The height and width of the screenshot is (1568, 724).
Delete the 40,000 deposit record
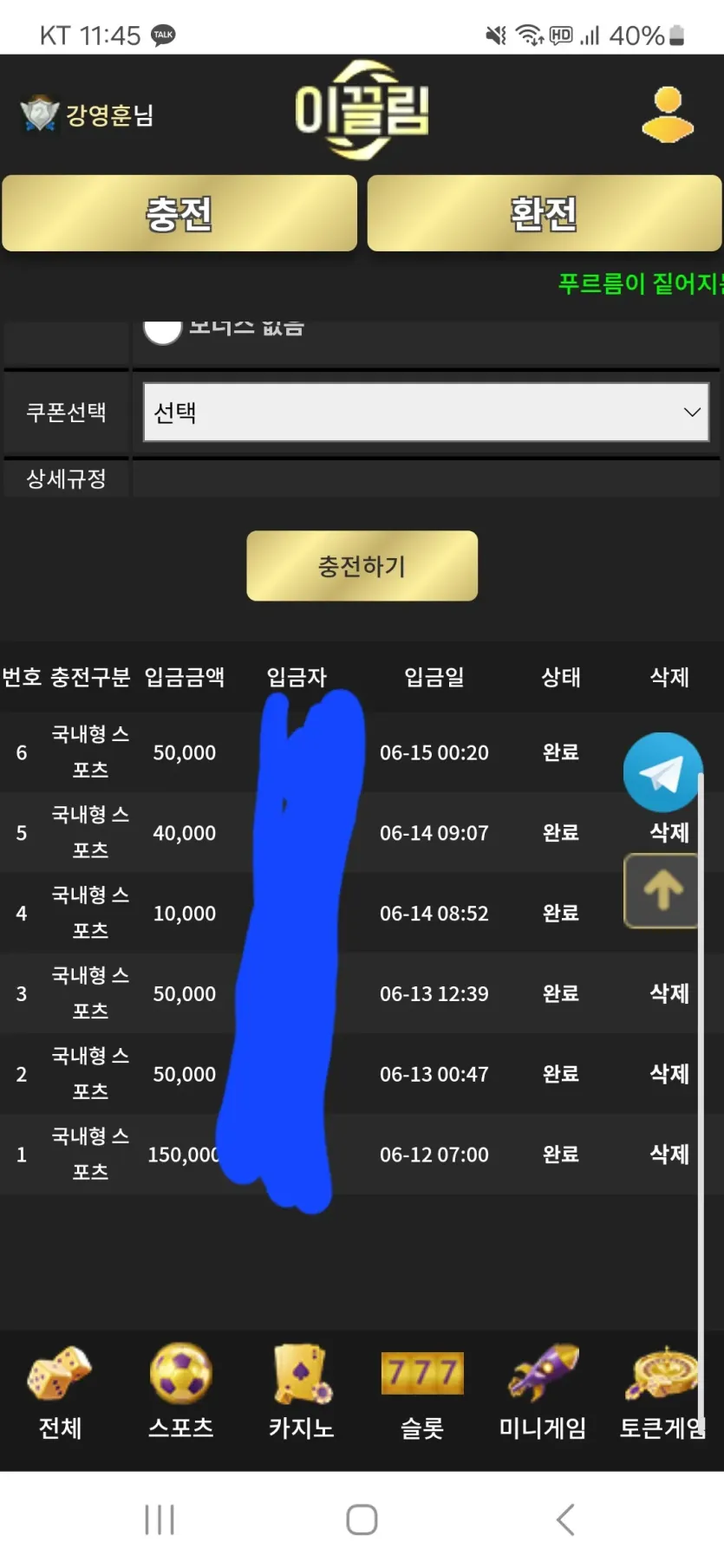click(x=669, y=833)
